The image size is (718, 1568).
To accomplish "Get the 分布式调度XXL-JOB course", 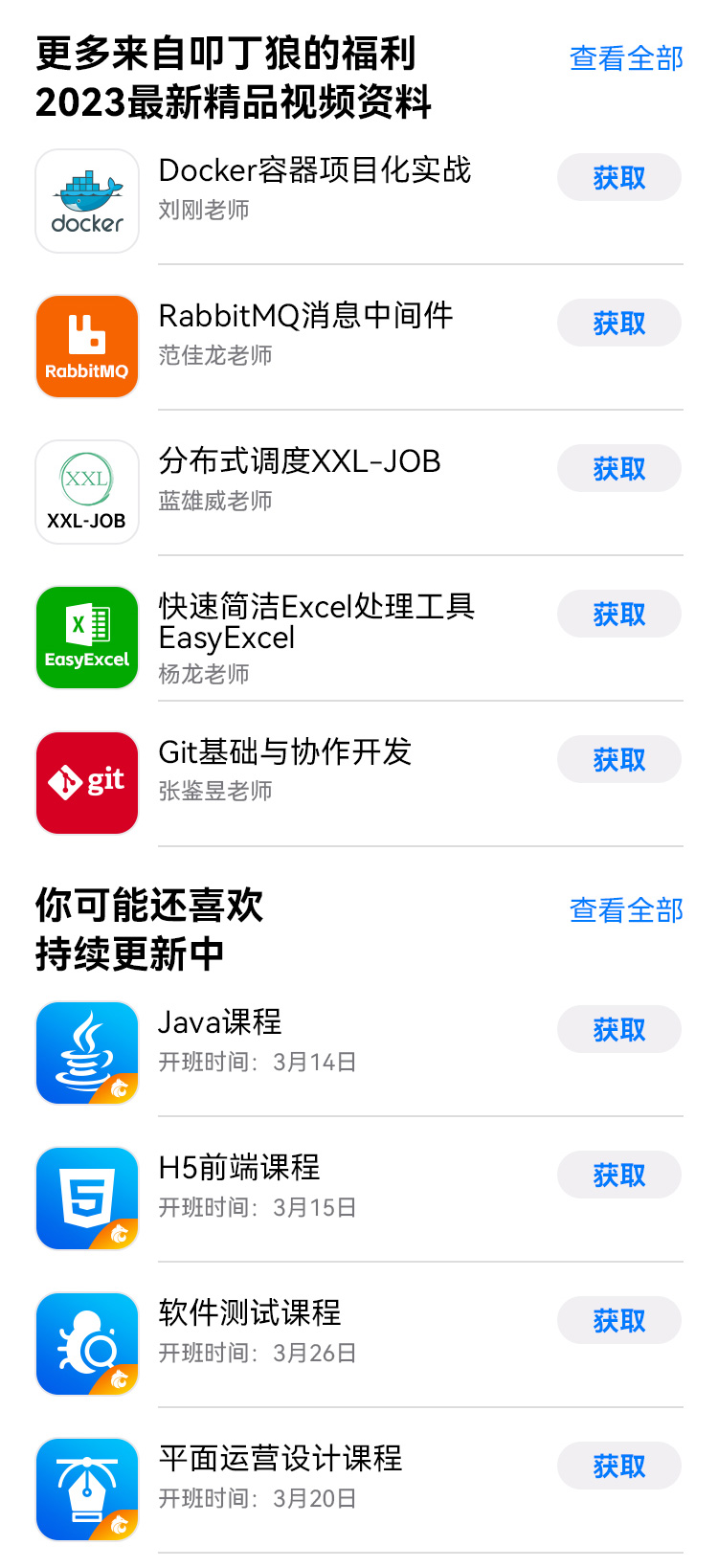I will [619, 468].
